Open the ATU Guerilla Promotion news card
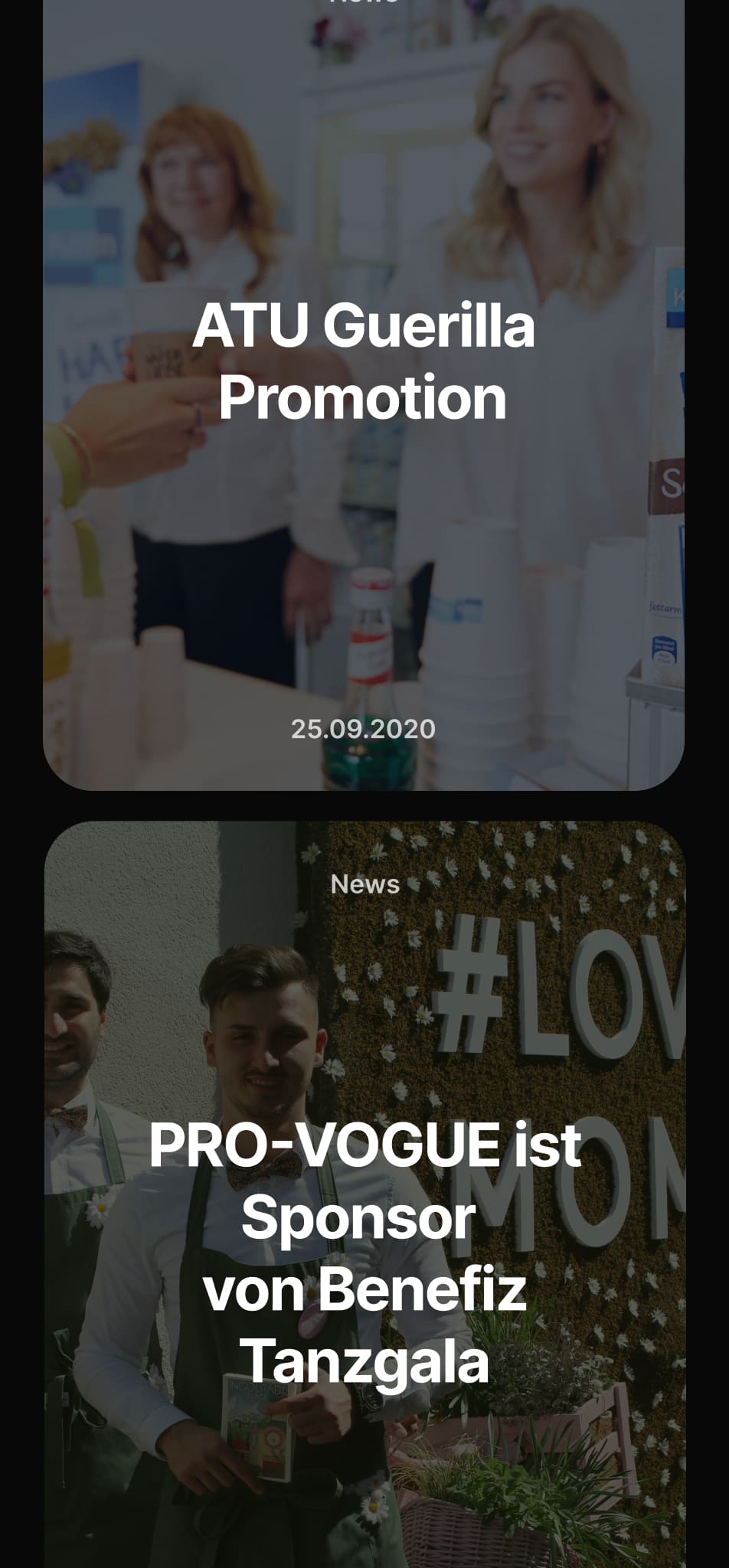Viewport: 729px width, 1568px height. pyautogui.click(x=364, y=362)
